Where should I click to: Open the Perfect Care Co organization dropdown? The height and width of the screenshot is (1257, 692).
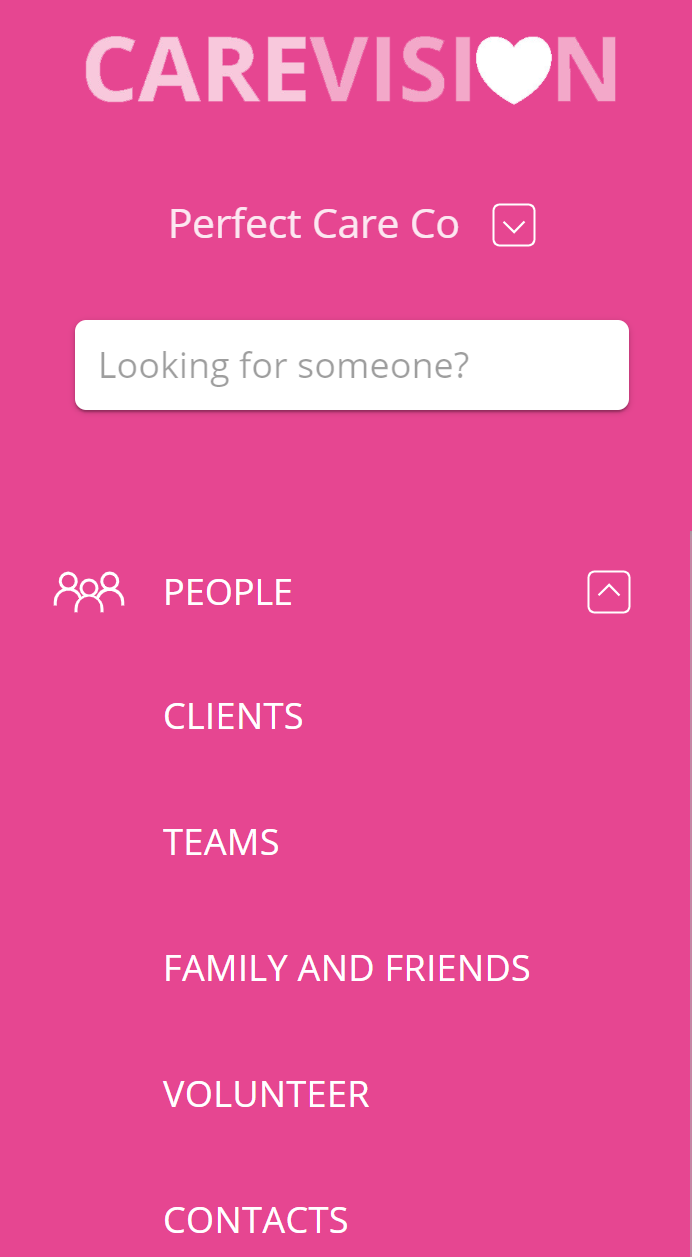513,225
